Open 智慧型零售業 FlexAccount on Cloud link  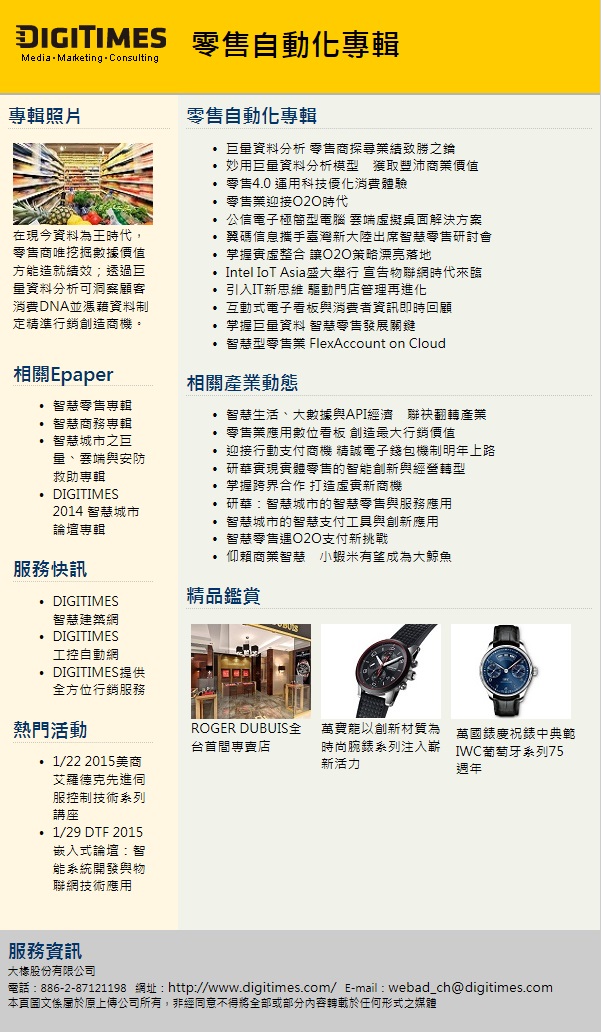pos(336,343)
